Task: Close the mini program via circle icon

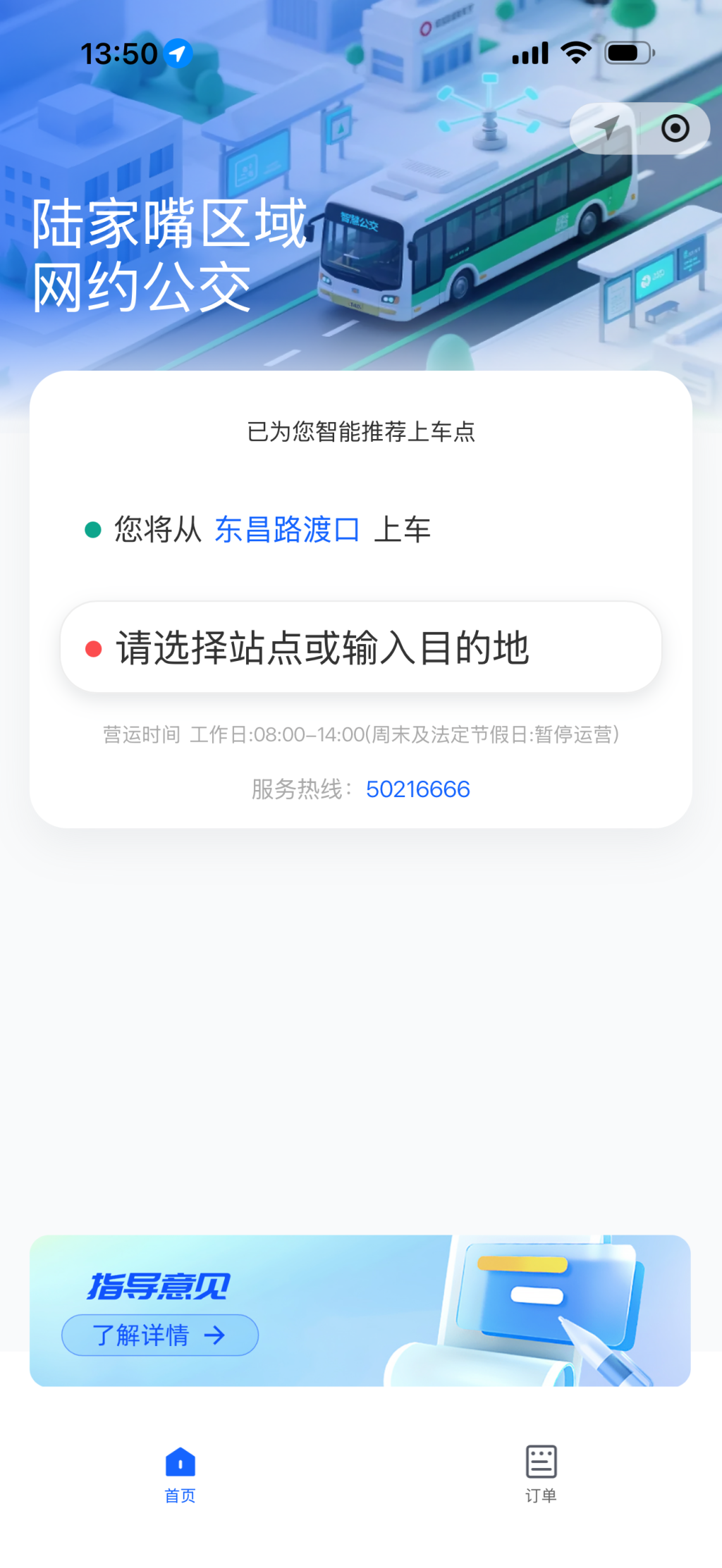Action: tap(675, 128)
